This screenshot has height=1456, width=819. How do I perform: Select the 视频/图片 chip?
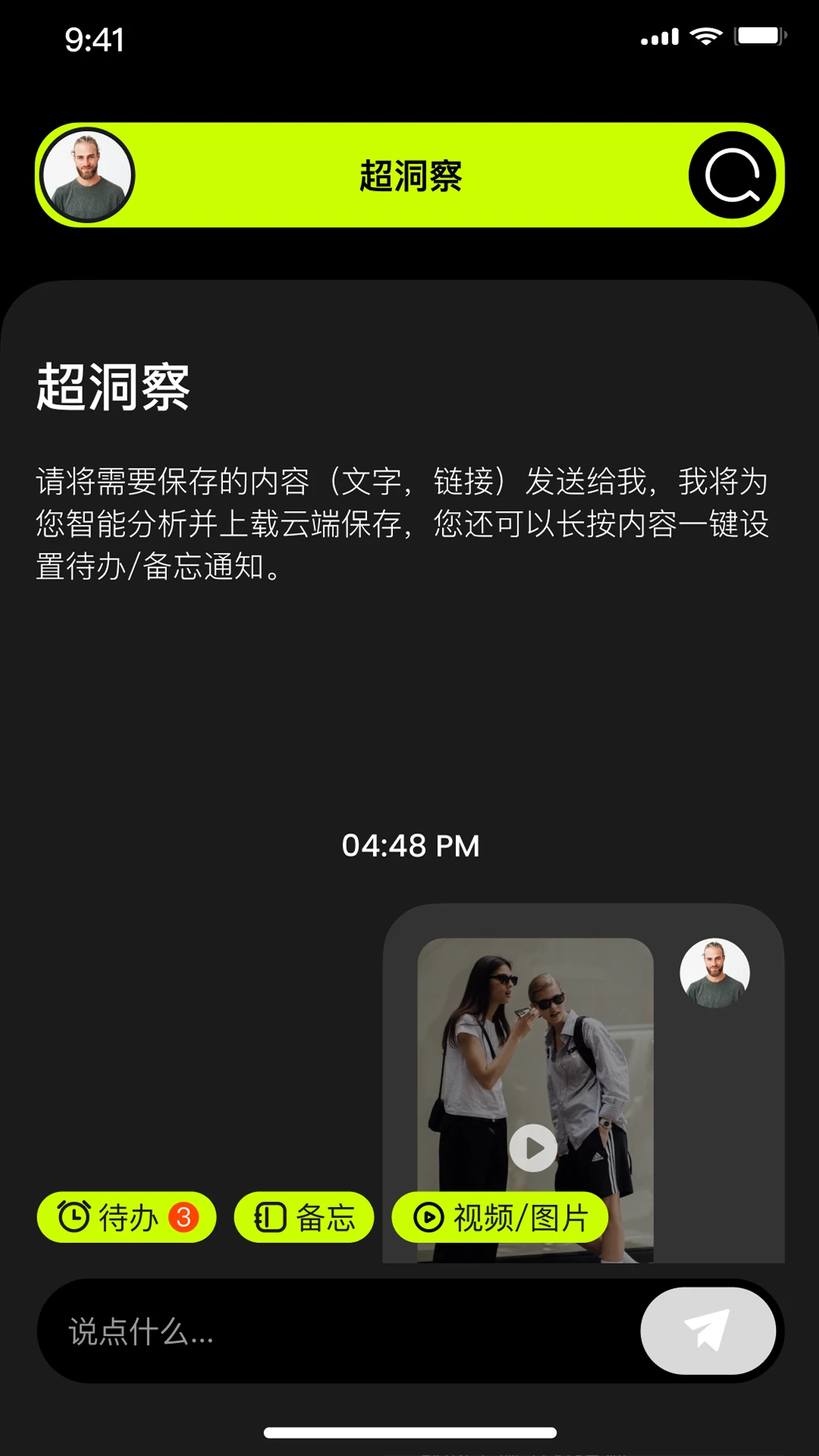[500, 1217]
